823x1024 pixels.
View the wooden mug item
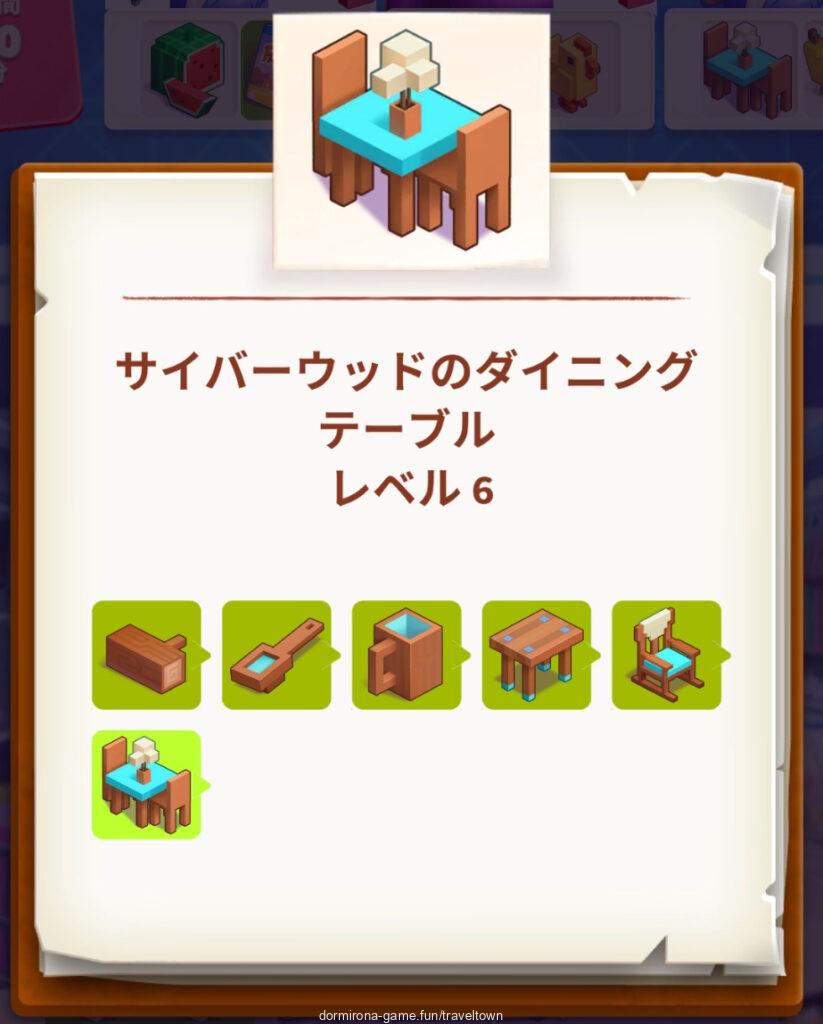pyautogui.click(x=406, y=655)
